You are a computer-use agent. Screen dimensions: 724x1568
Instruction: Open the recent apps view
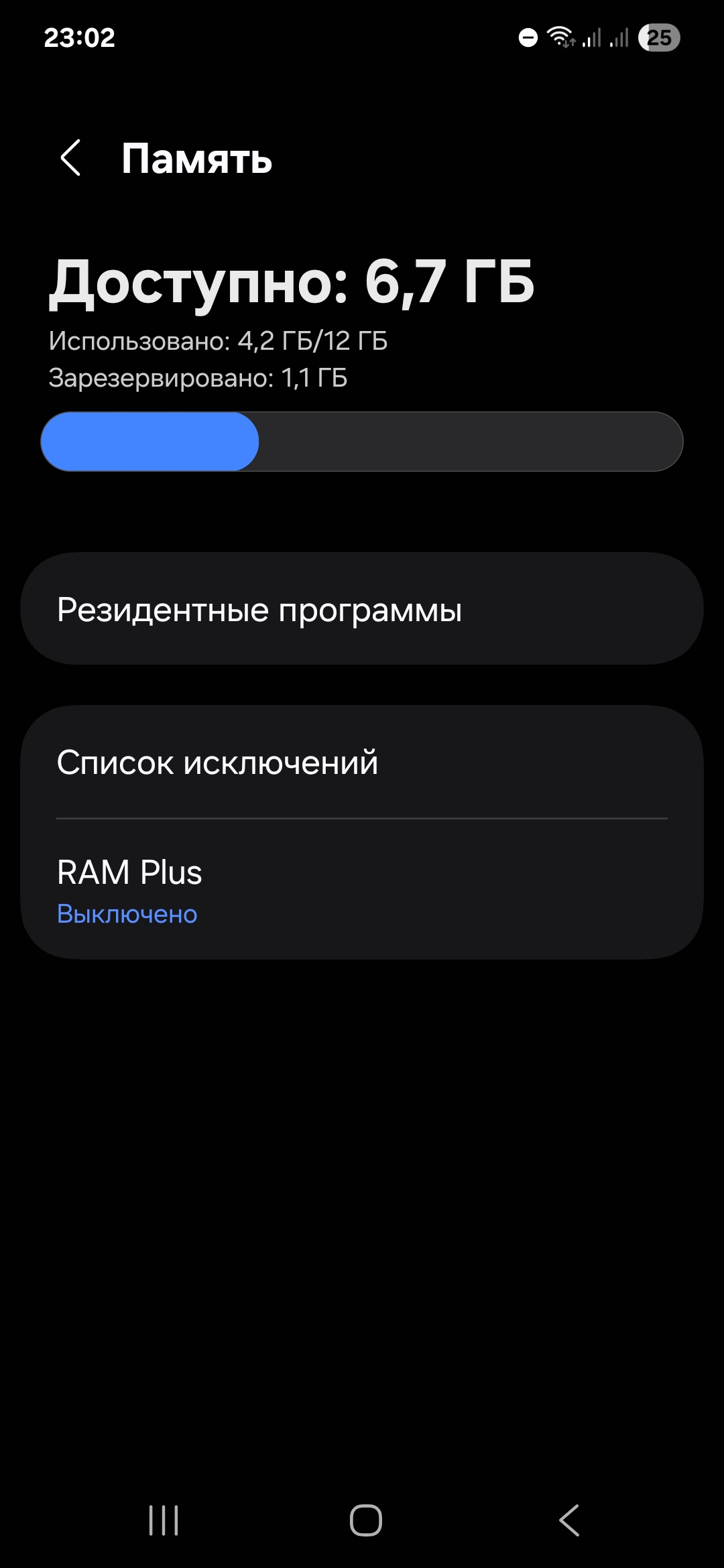[164, 1520]
